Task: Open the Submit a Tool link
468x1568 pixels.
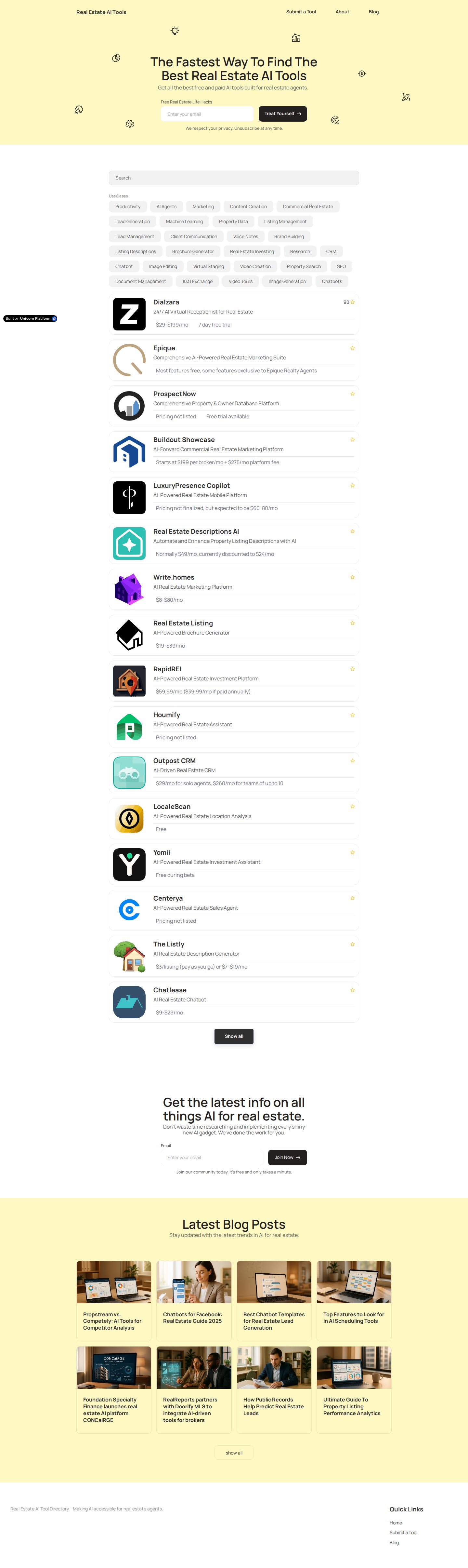Action: [301, 12]
